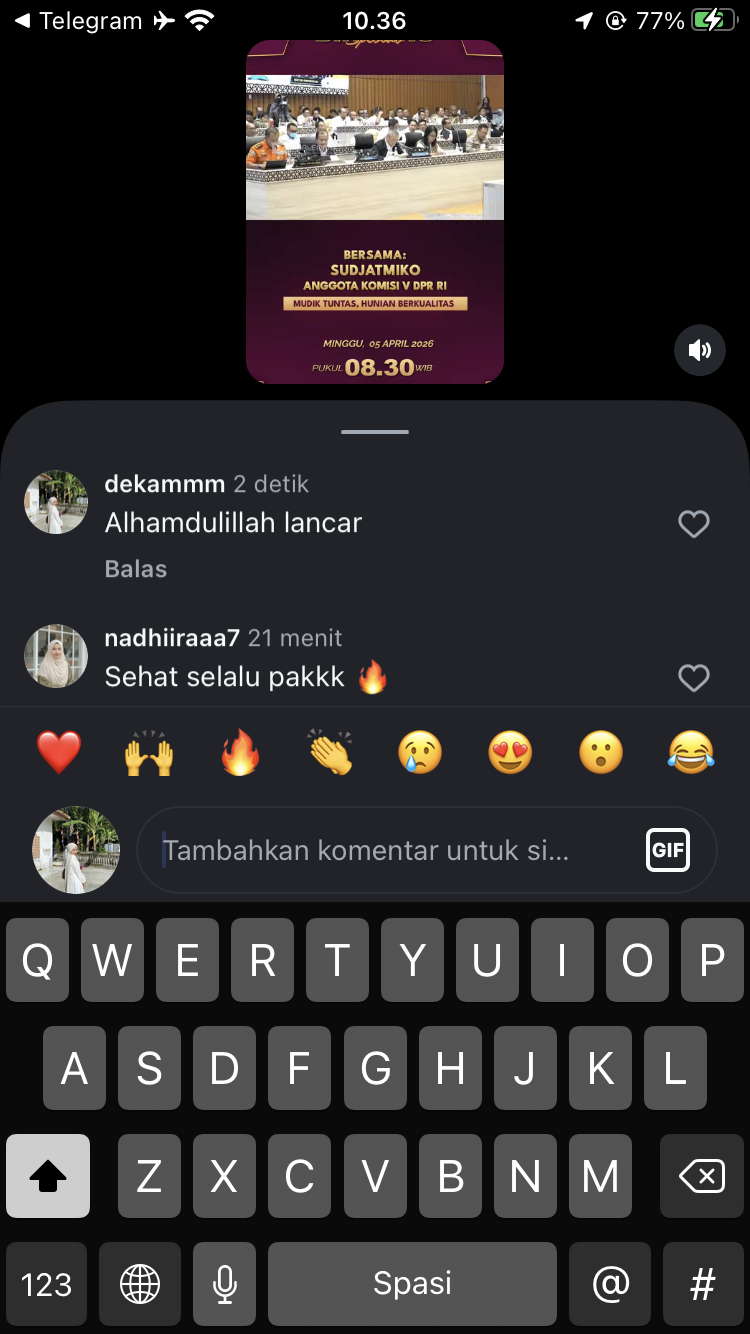
Task: Insert the crying face emoji
Action: point(420,752)
